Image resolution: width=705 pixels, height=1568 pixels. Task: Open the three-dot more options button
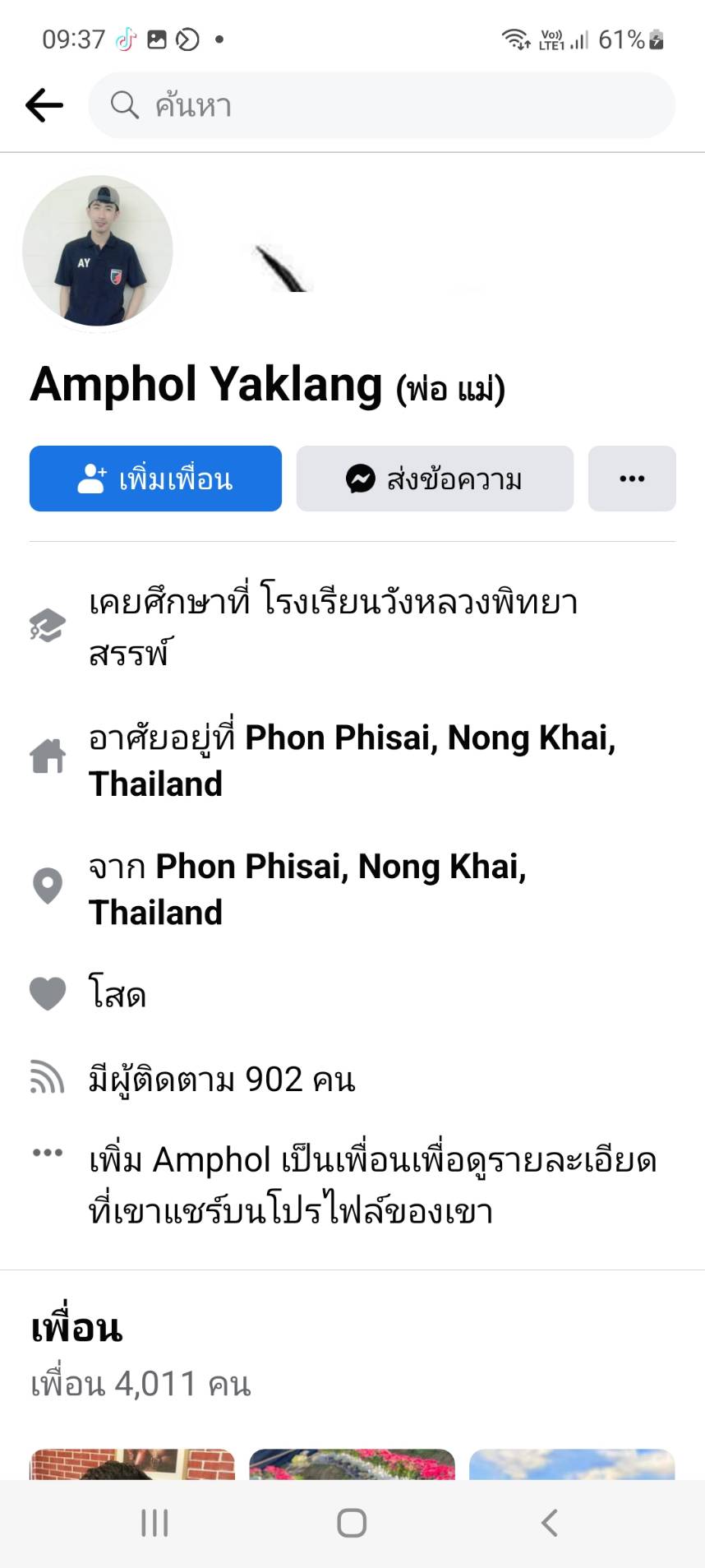pyautogui.click(x=632, y=479)
